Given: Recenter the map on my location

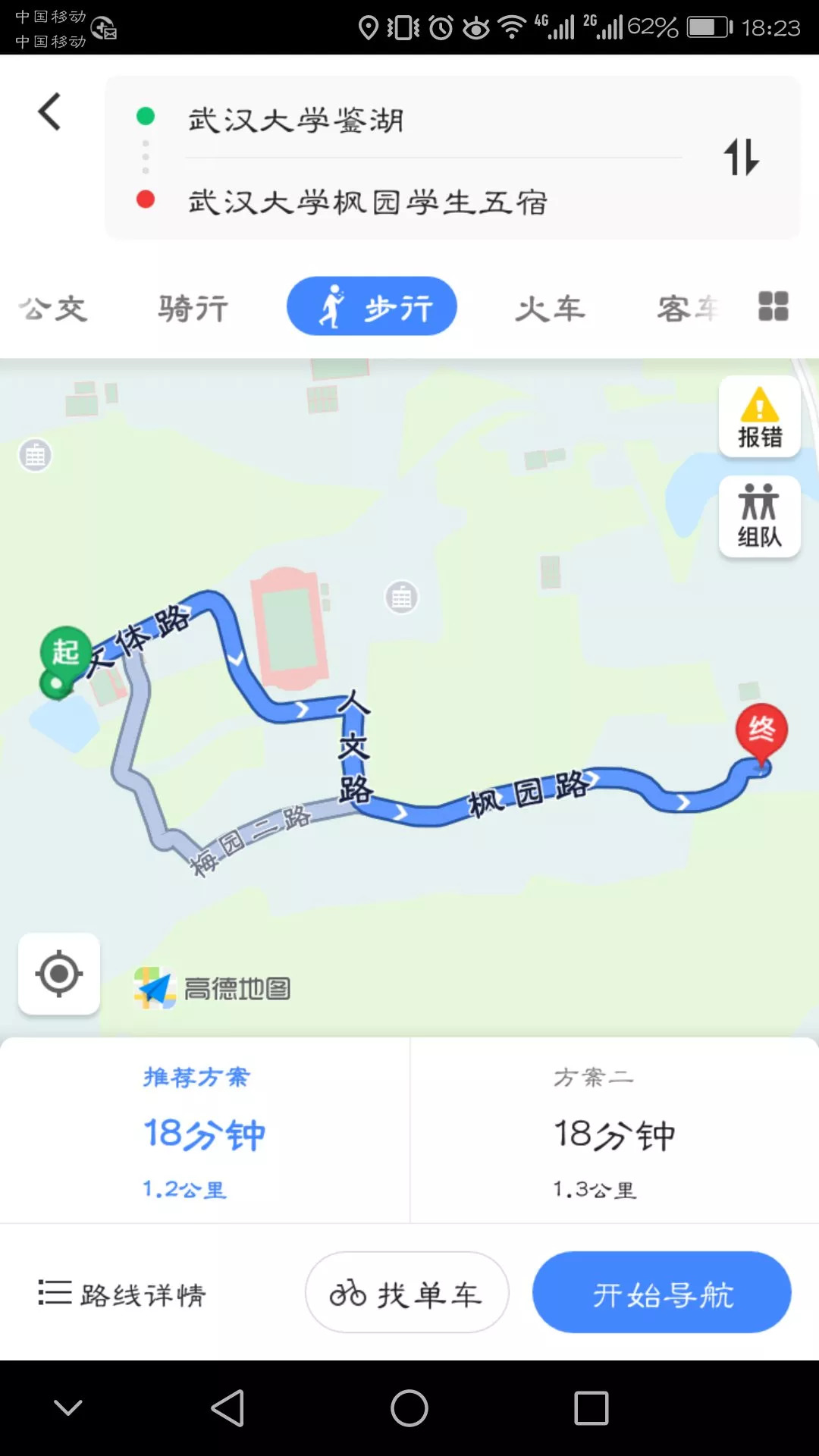Looking at the screenshot, I should 59,974.
